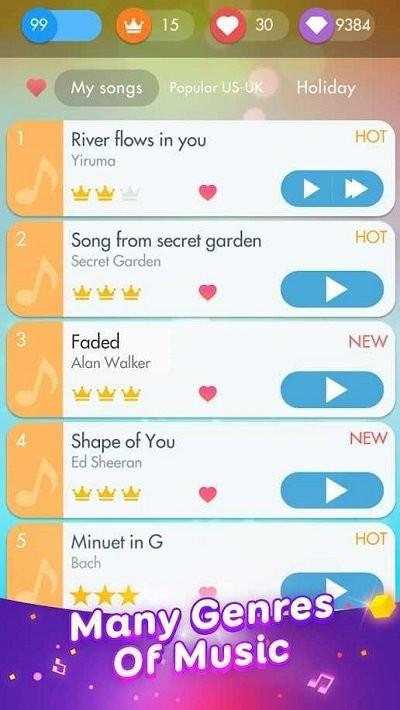Open the Holiday songs tab
This screenshot has width=400, height=710.
coord(326,88)
